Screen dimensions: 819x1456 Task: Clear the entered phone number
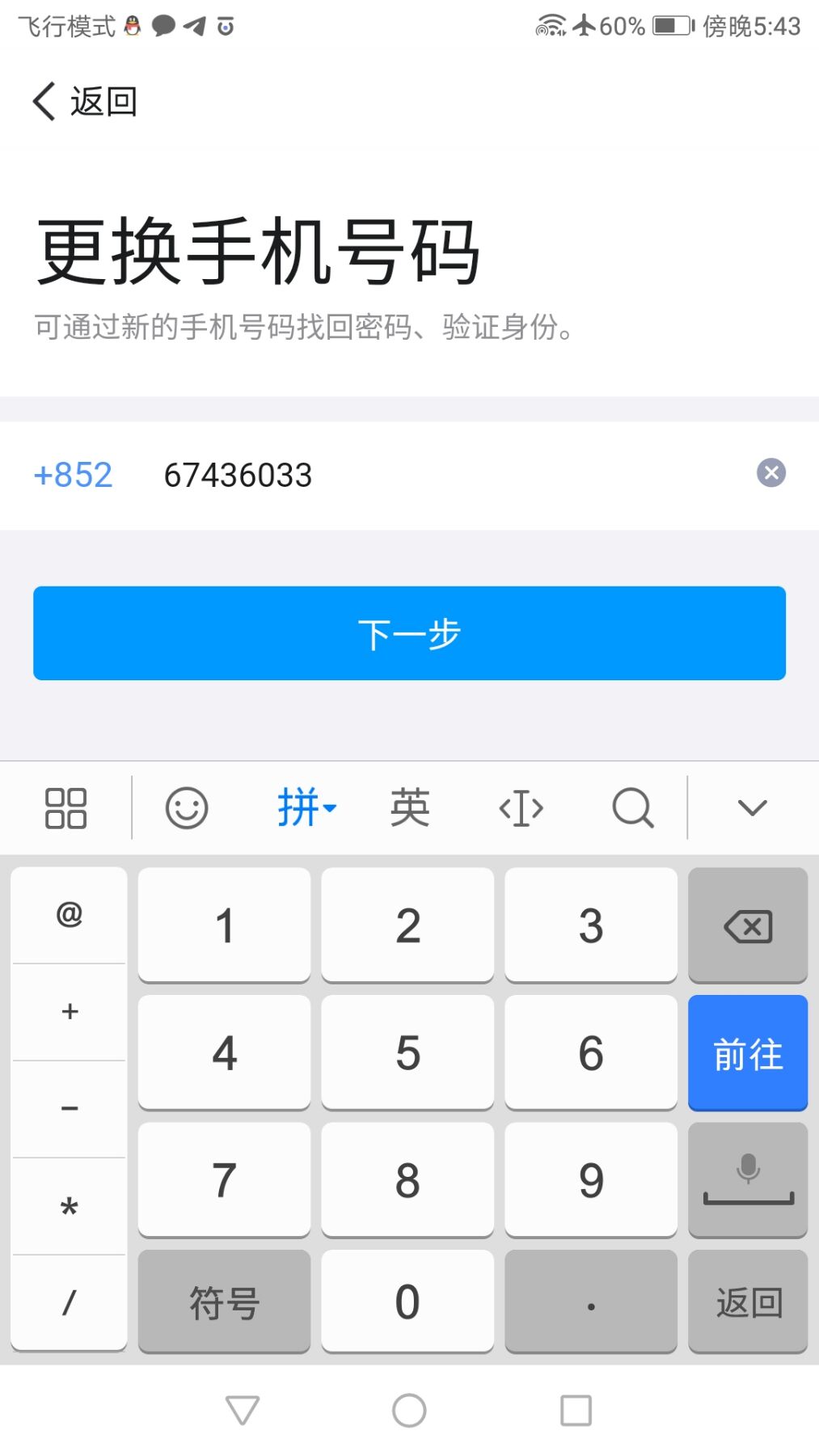770,473
